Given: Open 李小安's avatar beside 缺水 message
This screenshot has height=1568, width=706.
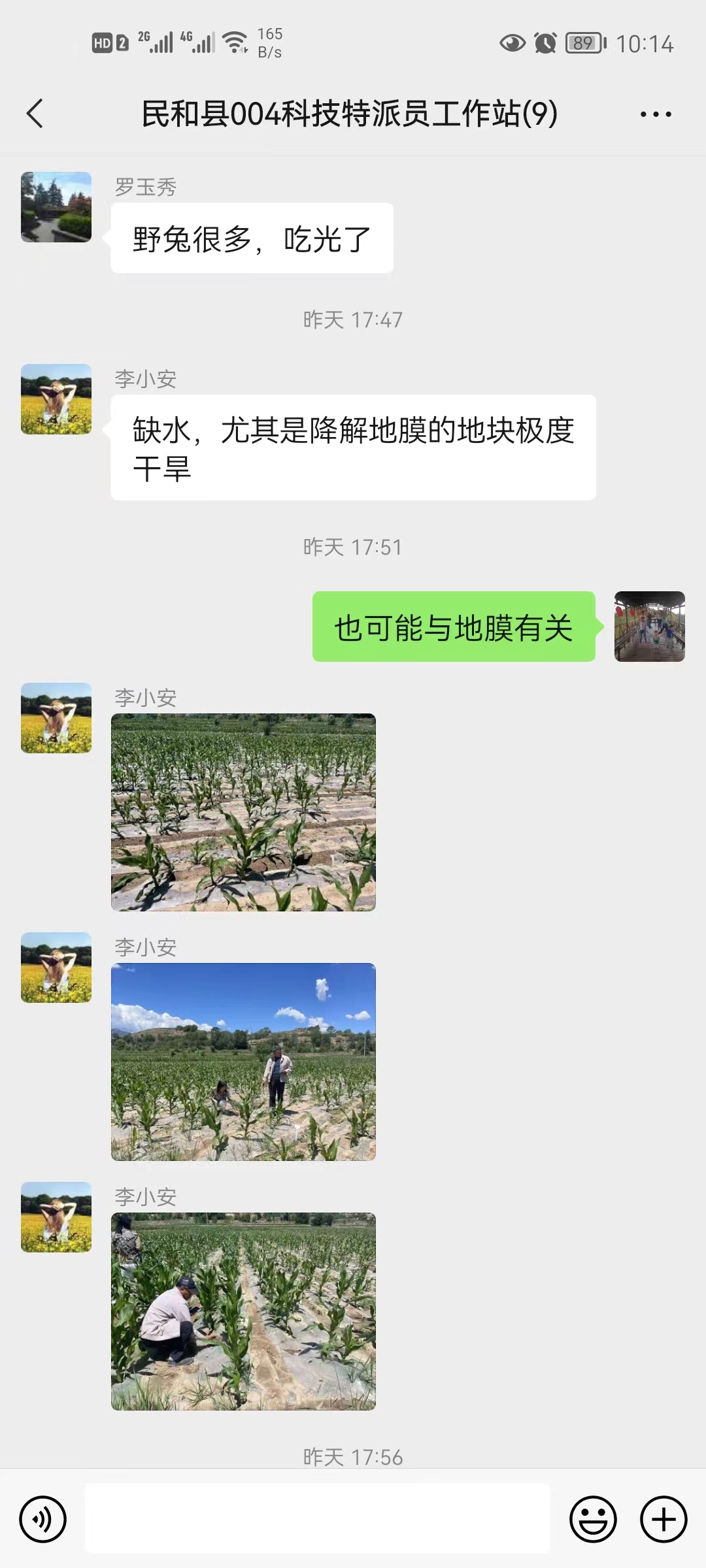Looking at the screenshot, I should pos(56,399).
